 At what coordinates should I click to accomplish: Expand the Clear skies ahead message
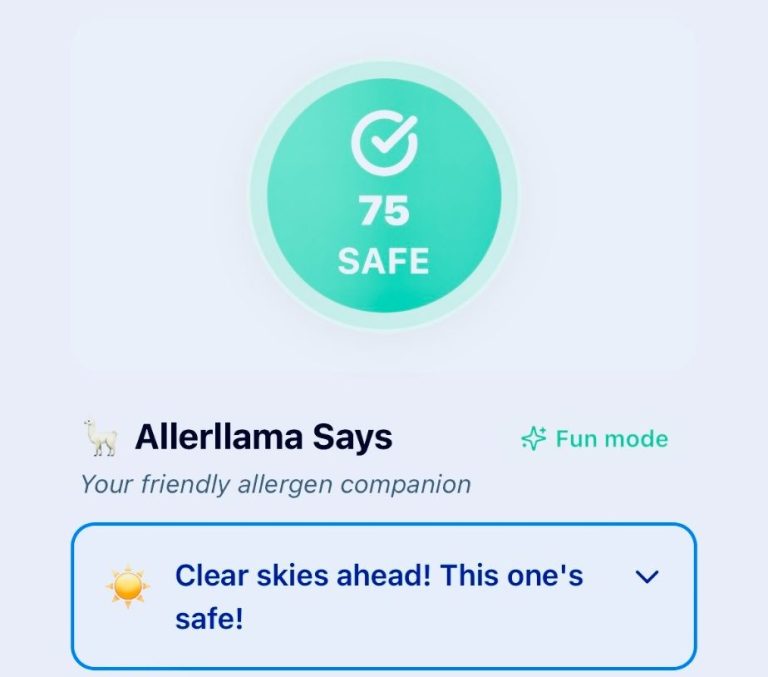click(648, 577)
